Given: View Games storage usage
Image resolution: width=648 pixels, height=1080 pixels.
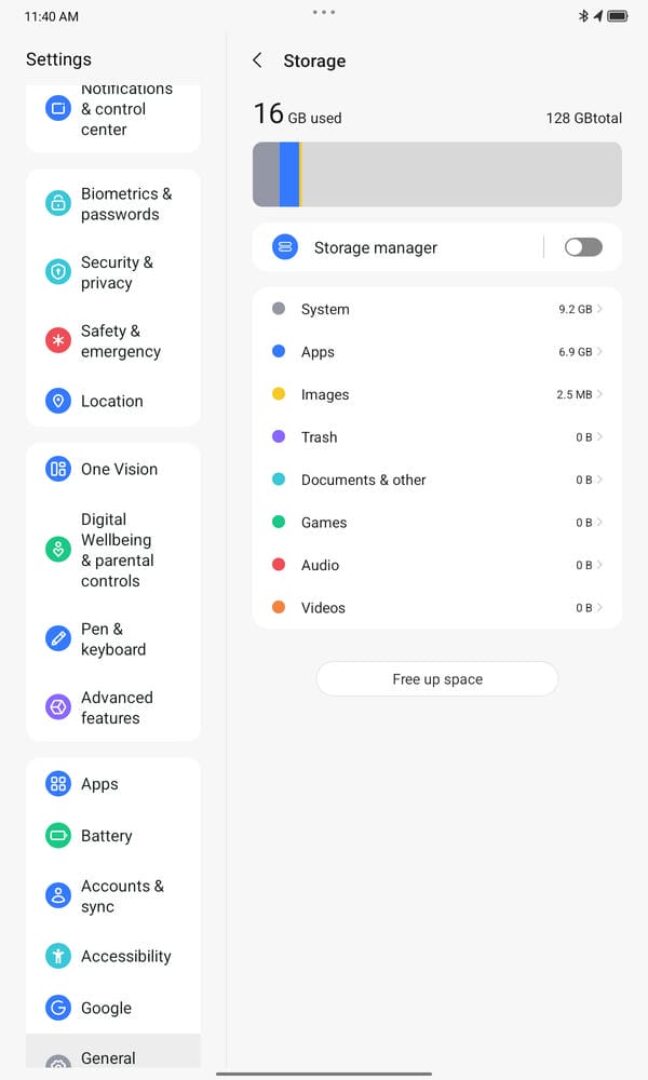Looking at the screenshot, I should coord(437,523).
